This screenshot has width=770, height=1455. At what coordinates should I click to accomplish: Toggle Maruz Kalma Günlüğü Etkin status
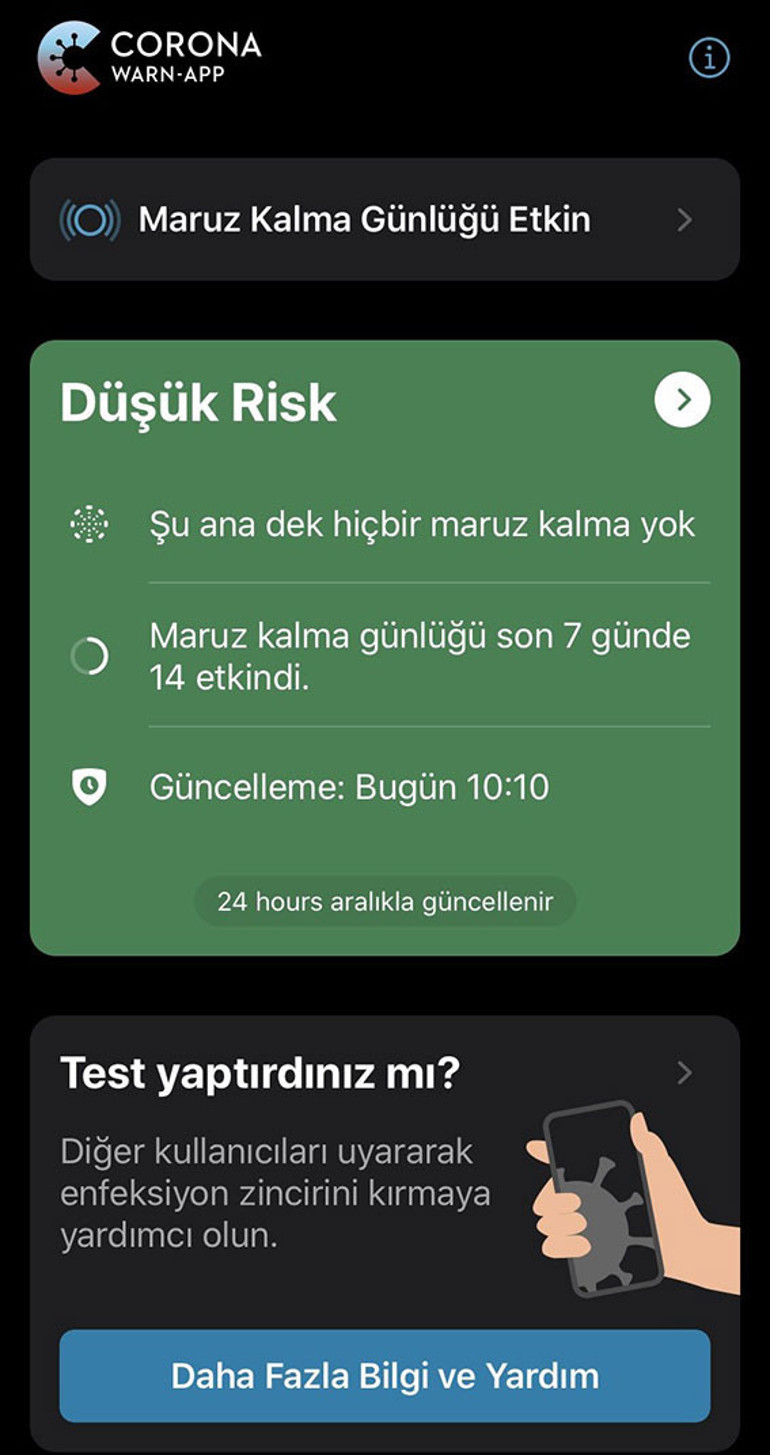(385, 218)
